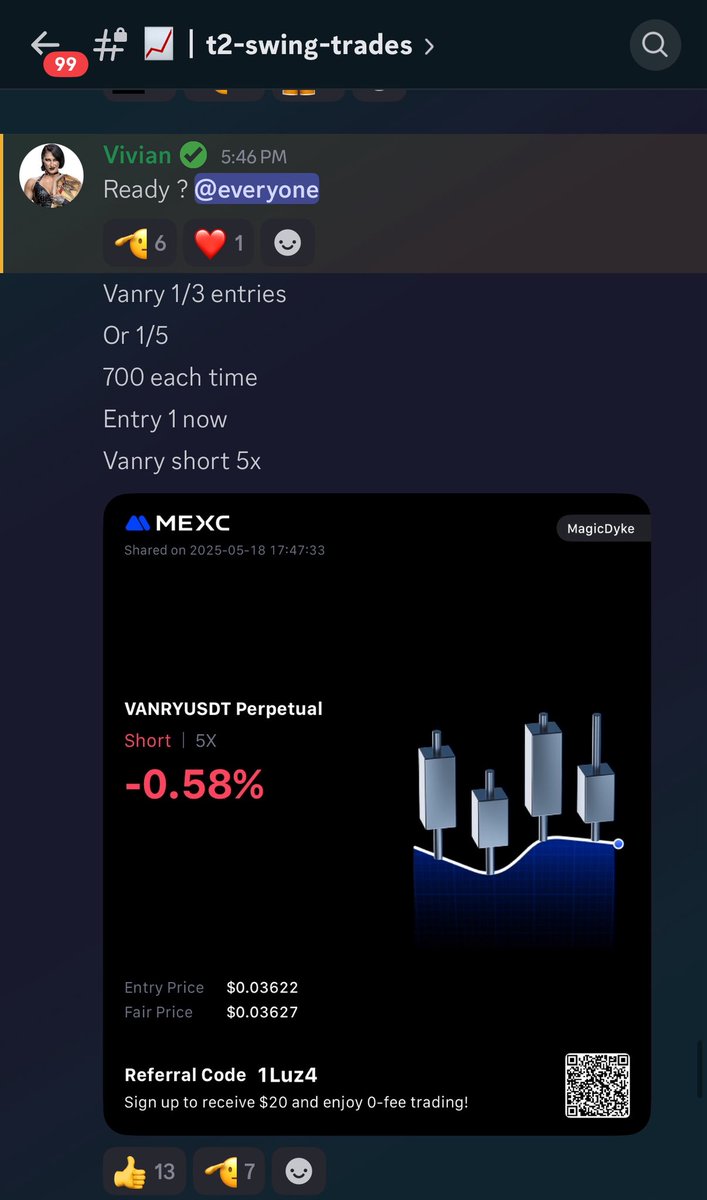Open Vivian's username profile
Screen dimensions: 707x1200
click(x=137, y=156)
